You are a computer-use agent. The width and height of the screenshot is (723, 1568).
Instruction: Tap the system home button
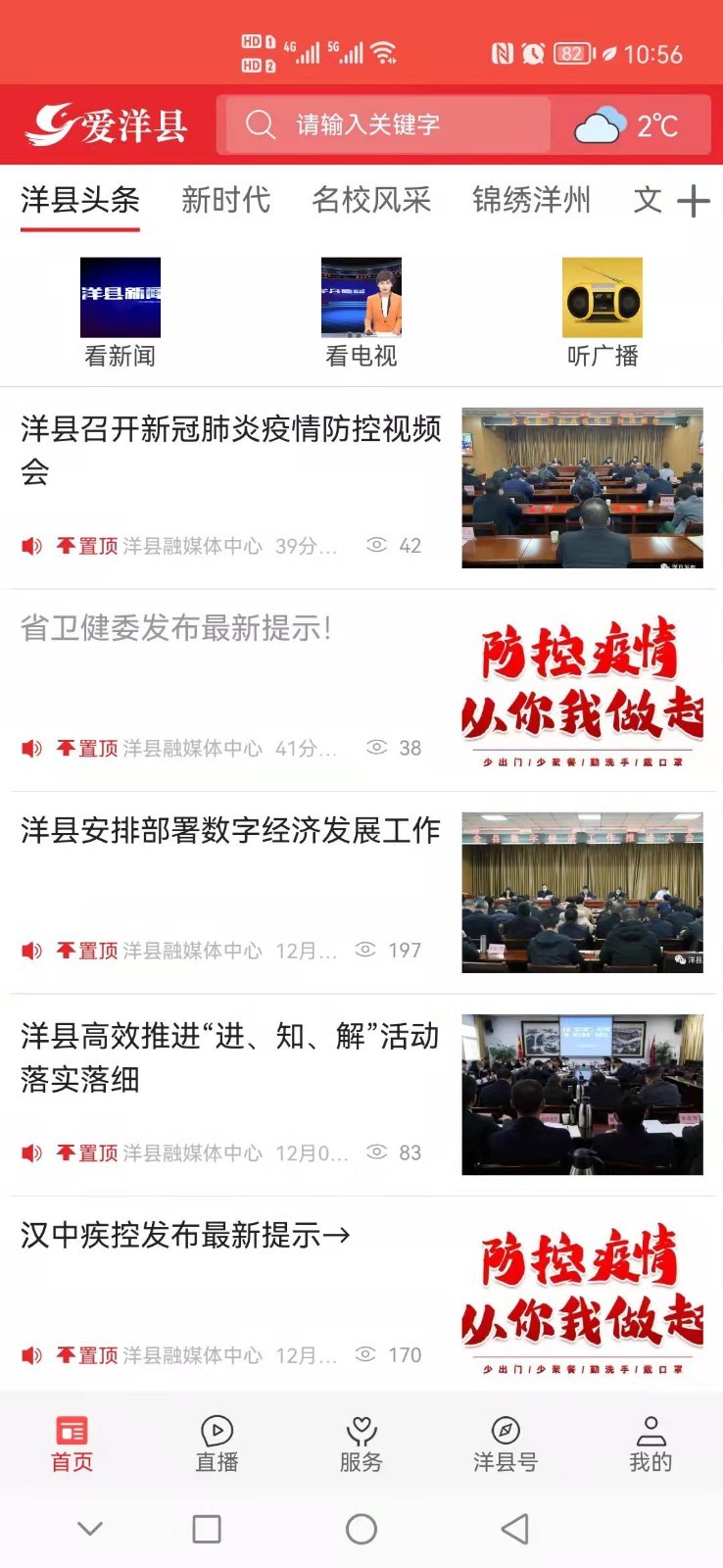tap(361, 1529)
